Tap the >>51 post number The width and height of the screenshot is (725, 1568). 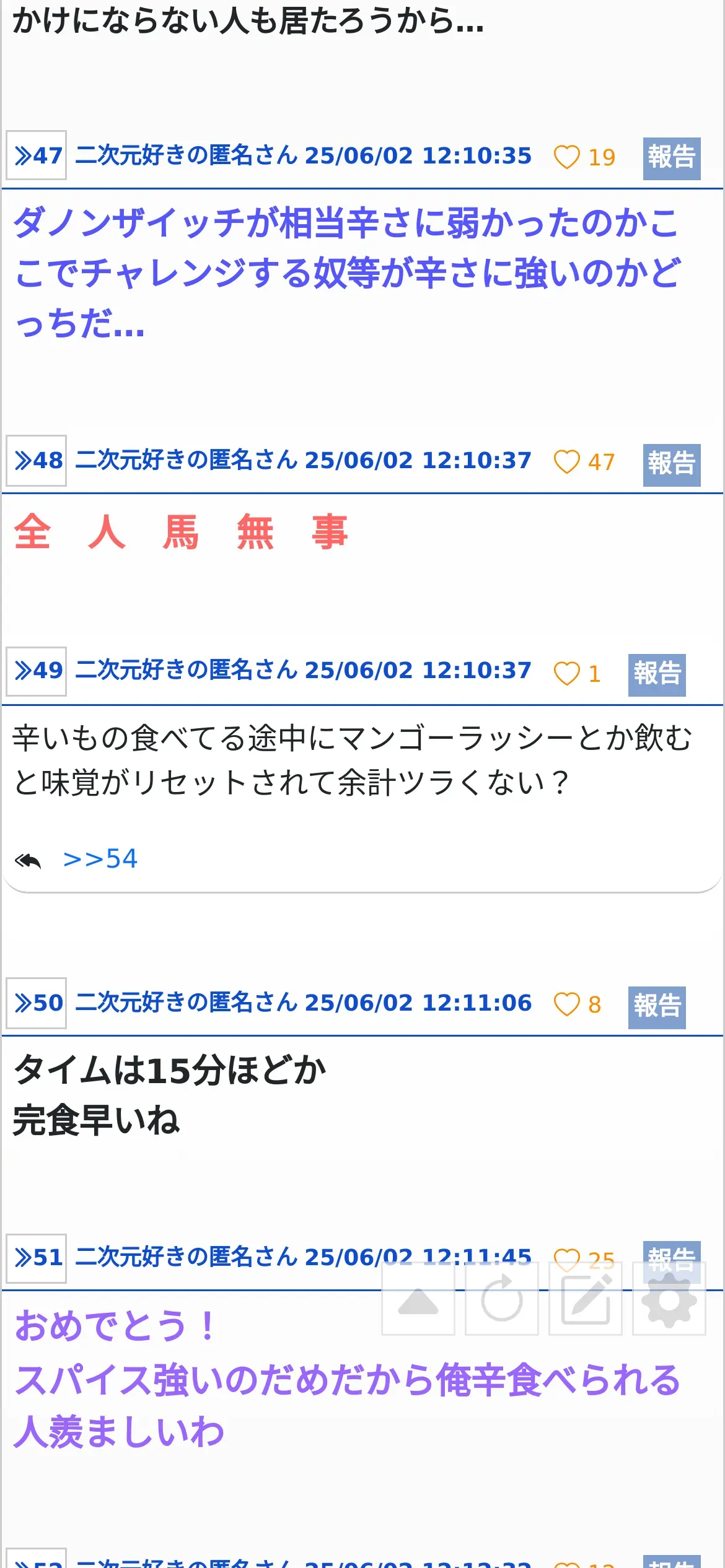click(x=37, y=1258)
